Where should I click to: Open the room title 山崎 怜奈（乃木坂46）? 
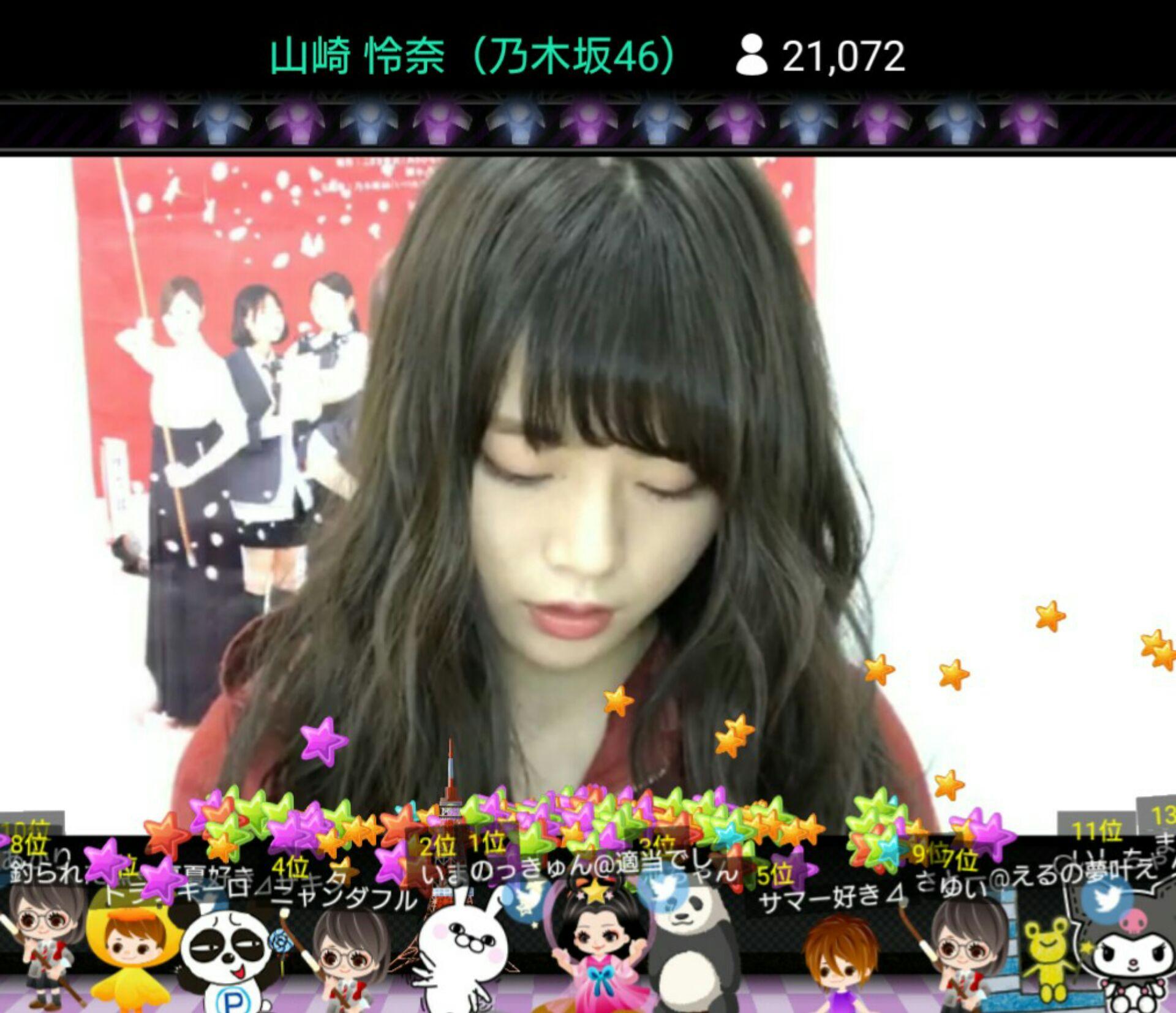pyautogui.click(x=472, y=56)
